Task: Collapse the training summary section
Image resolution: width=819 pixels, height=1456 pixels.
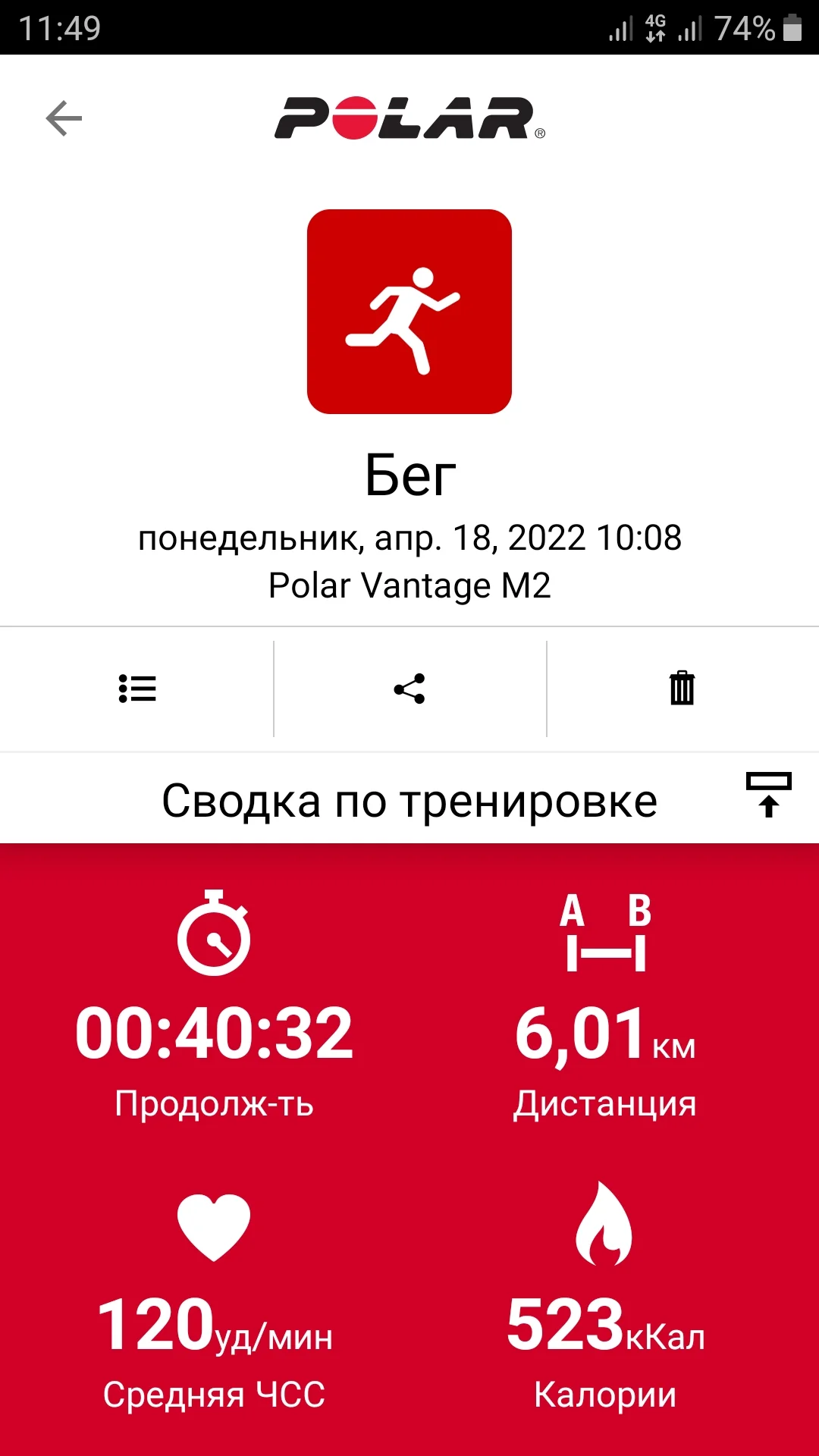Action: pos(768,795)
